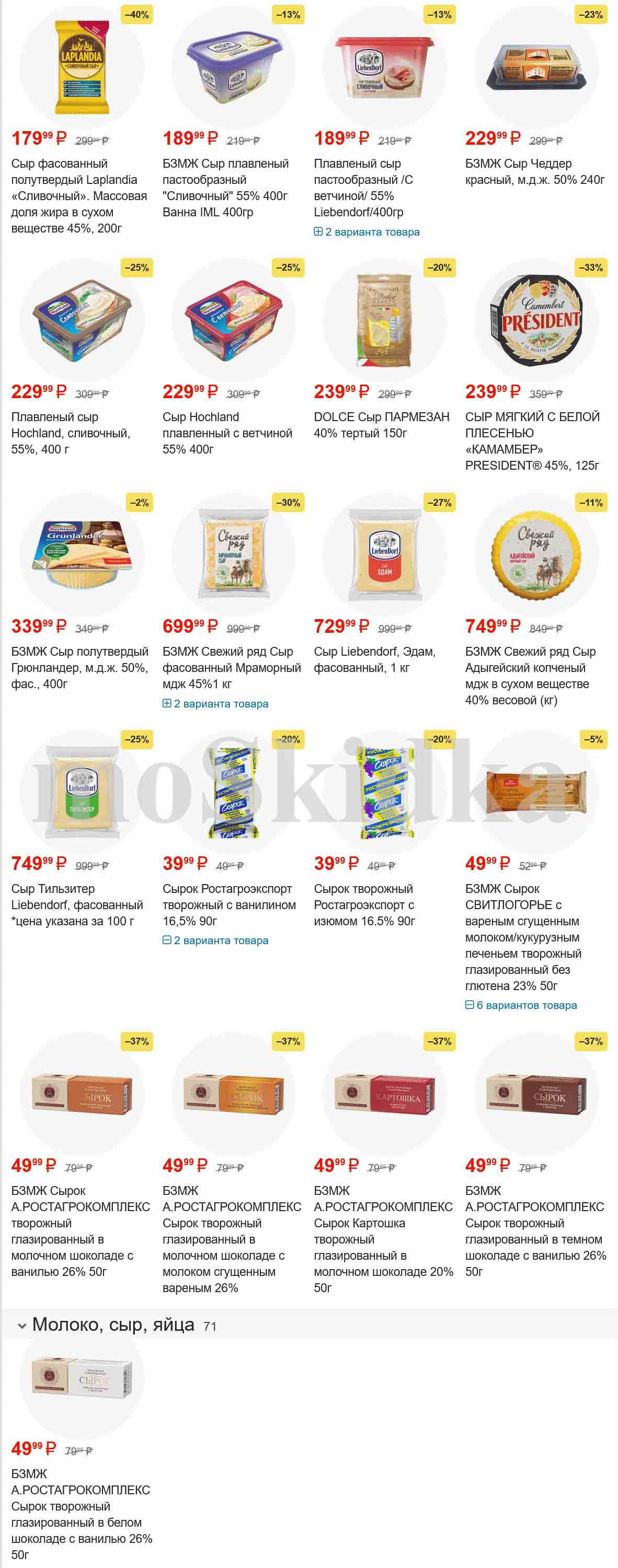
Task: Open БЗМЖ Сыр плавленый Сливочный Ванна IML
Action: point(225,188)
